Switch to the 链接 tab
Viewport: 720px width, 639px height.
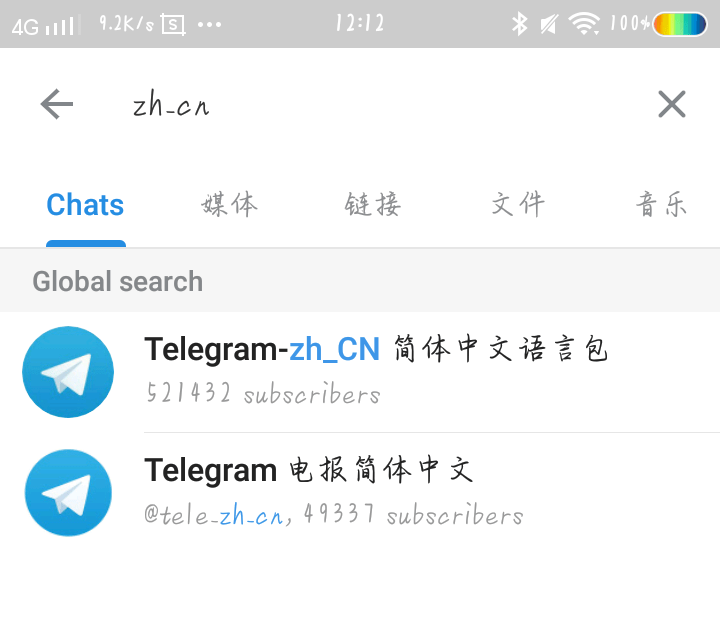[x=373, y=205]
